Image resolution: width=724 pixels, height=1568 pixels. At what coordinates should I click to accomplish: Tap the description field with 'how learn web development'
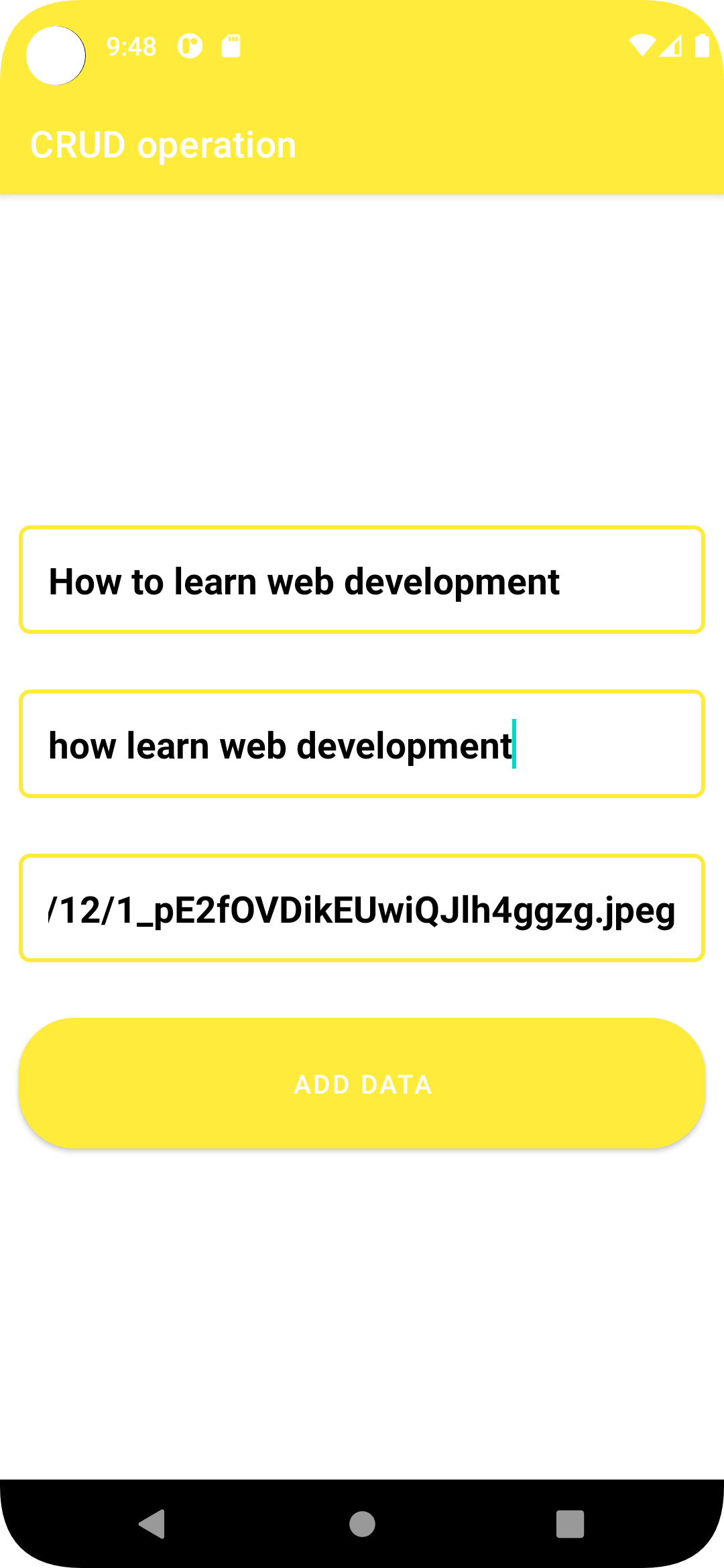tap(362, 744)
